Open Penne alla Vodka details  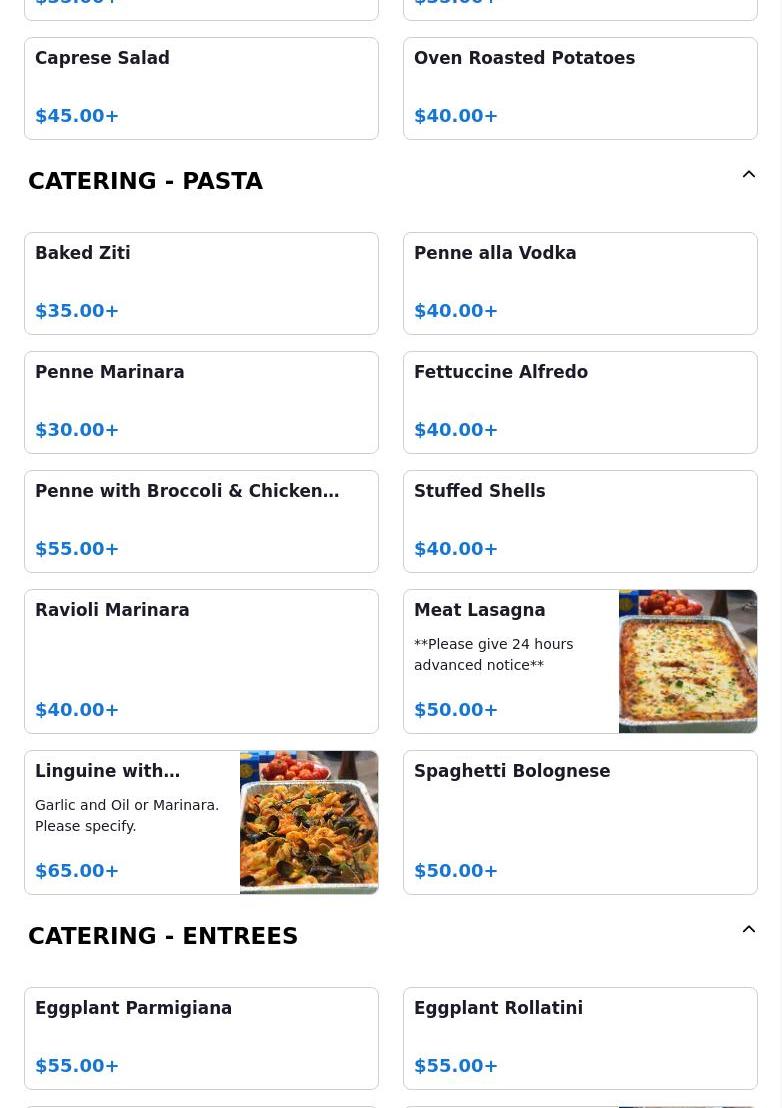580,283
